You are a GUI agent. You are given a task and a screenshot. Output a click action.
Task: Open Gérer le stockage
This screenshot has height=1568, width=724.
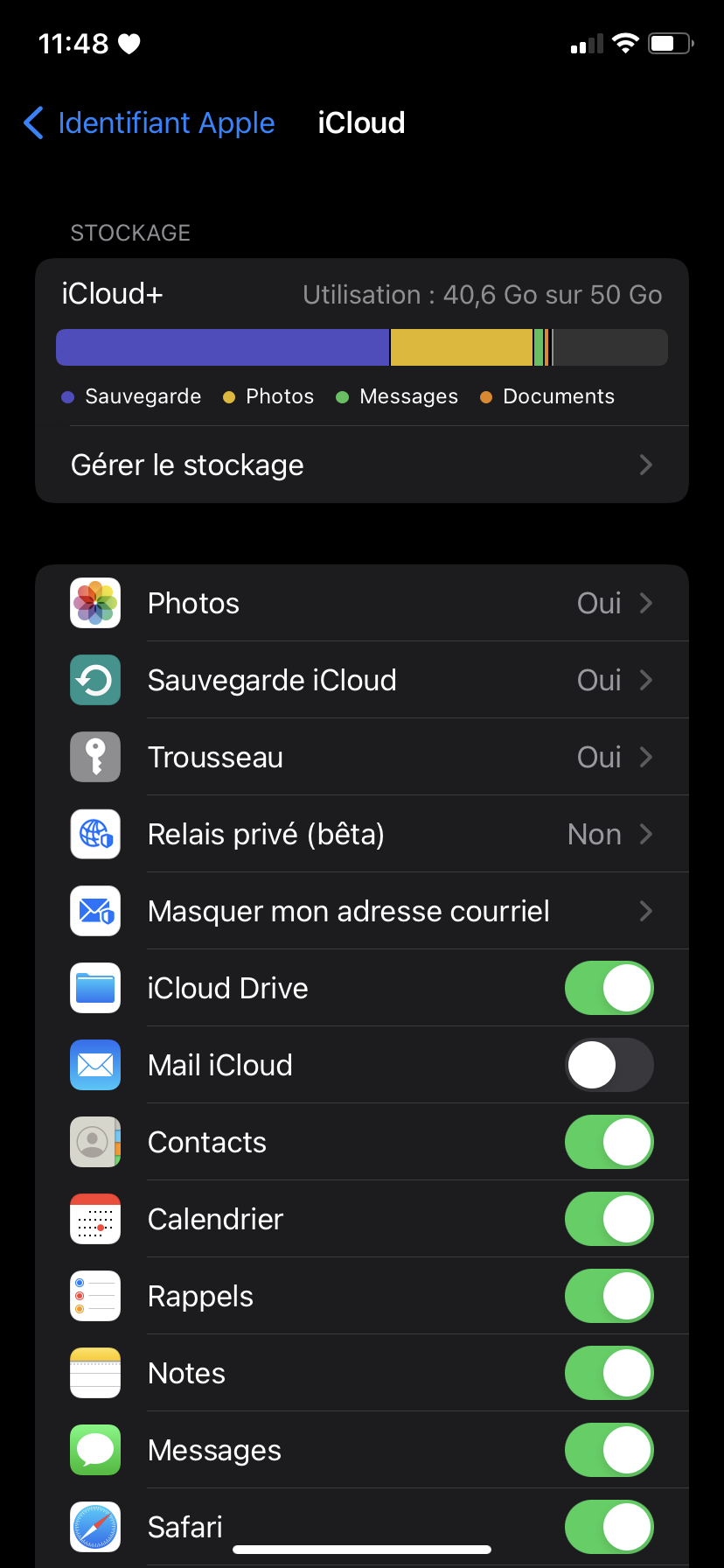361,465
